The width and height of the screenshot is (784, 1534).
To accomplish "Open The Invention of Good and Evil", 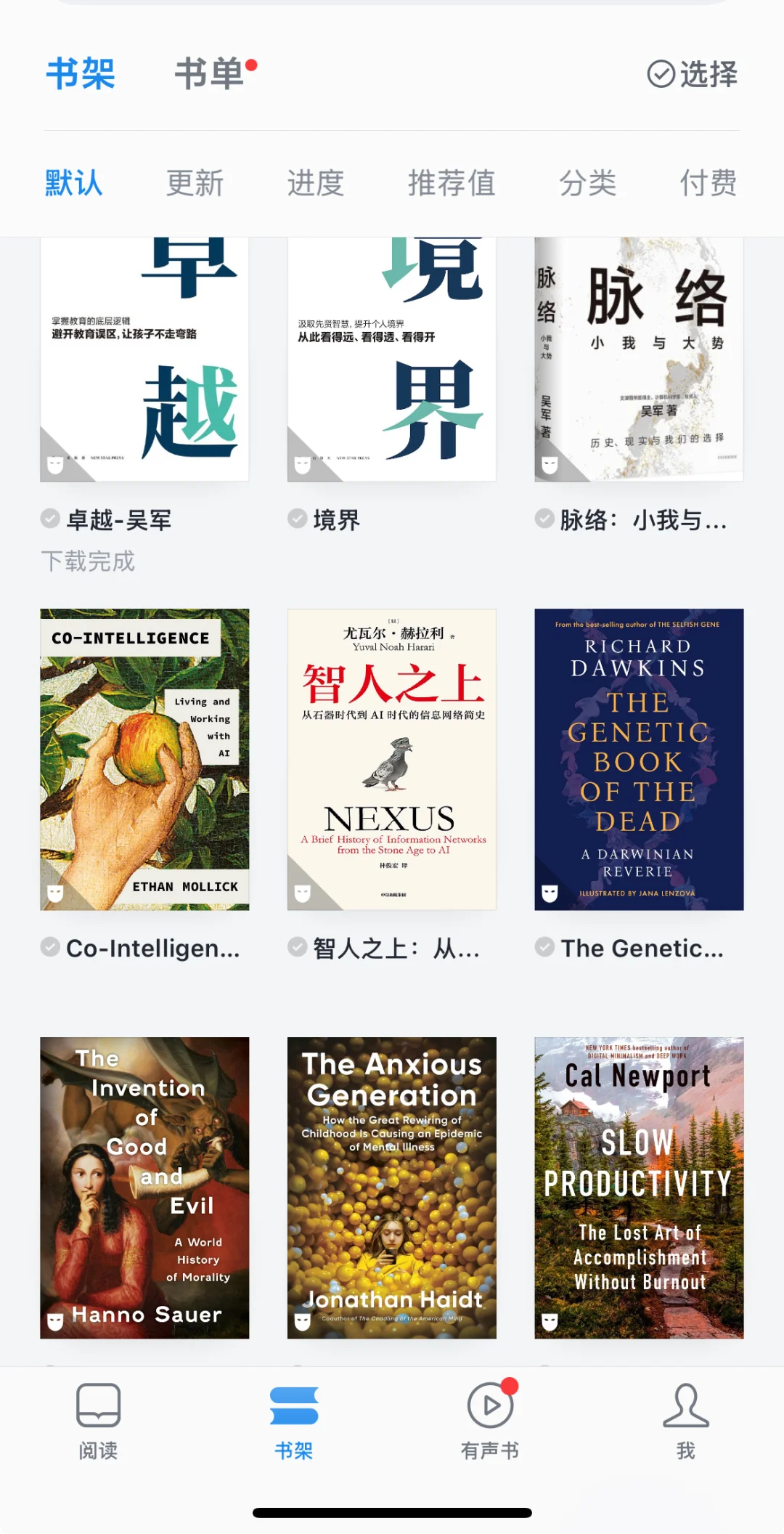I will (144, 1188).
